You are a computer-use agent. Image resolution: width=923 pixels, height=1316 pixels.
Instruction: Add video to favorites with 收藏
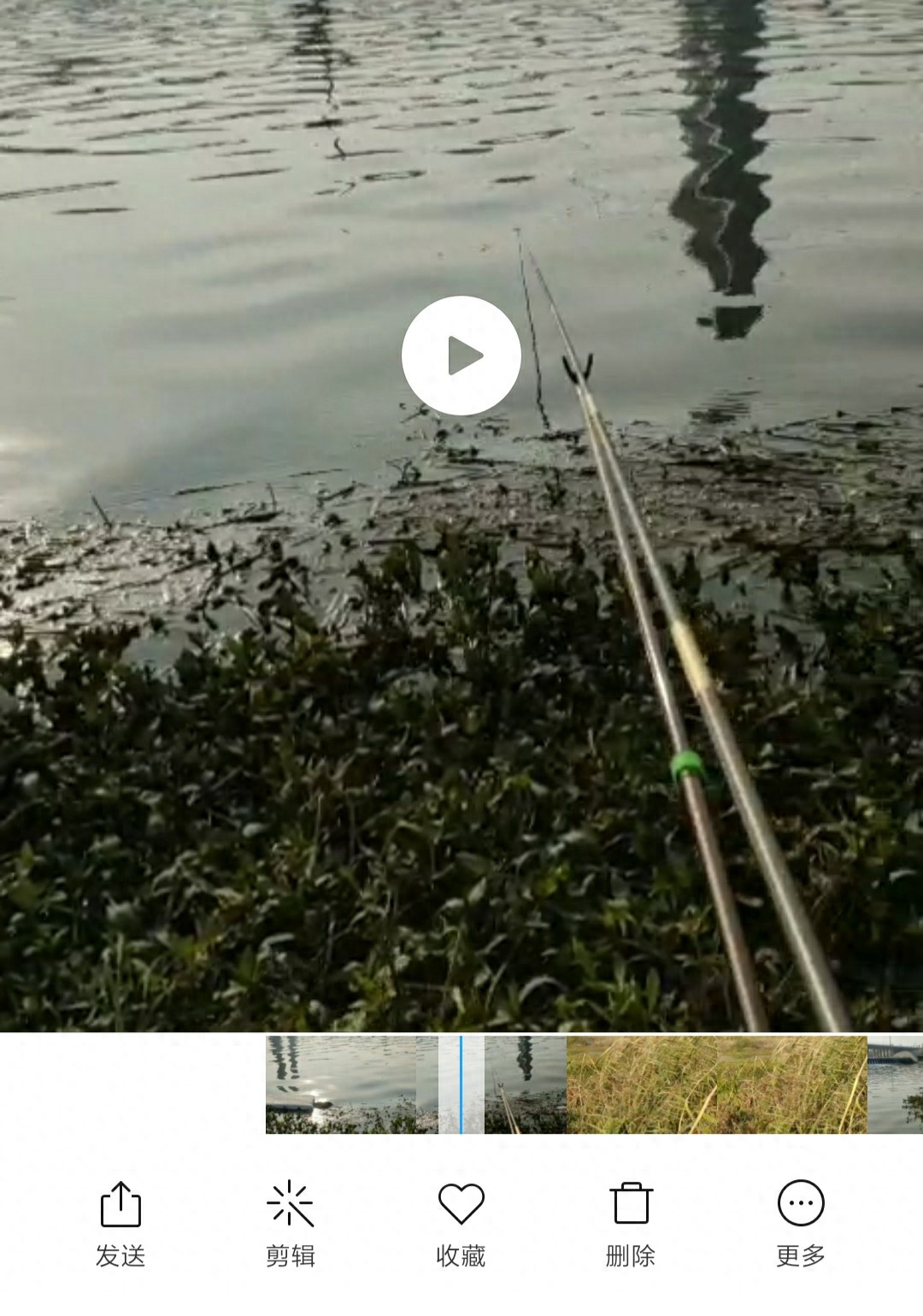(x=461, y=1222)
